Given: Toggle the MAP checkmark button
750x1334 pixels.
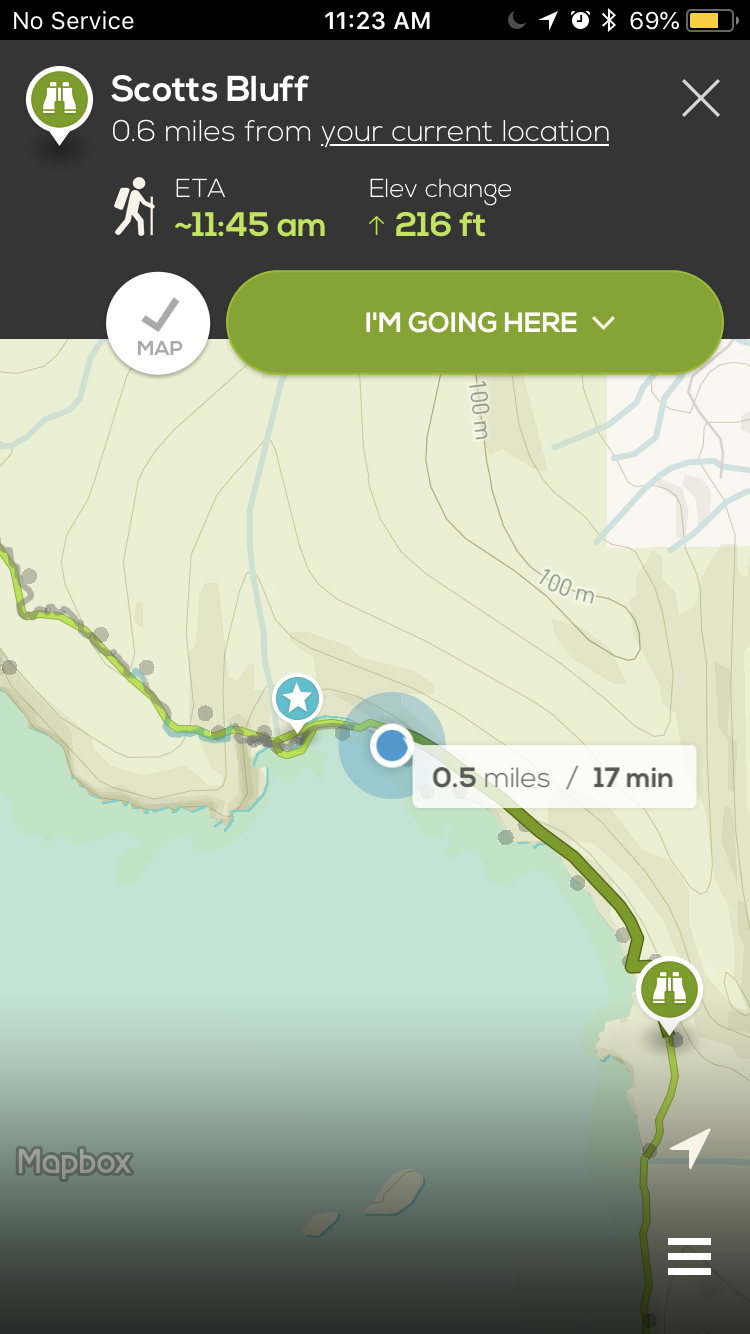Looking at the screenshot, I should click(x=158, y=323).
